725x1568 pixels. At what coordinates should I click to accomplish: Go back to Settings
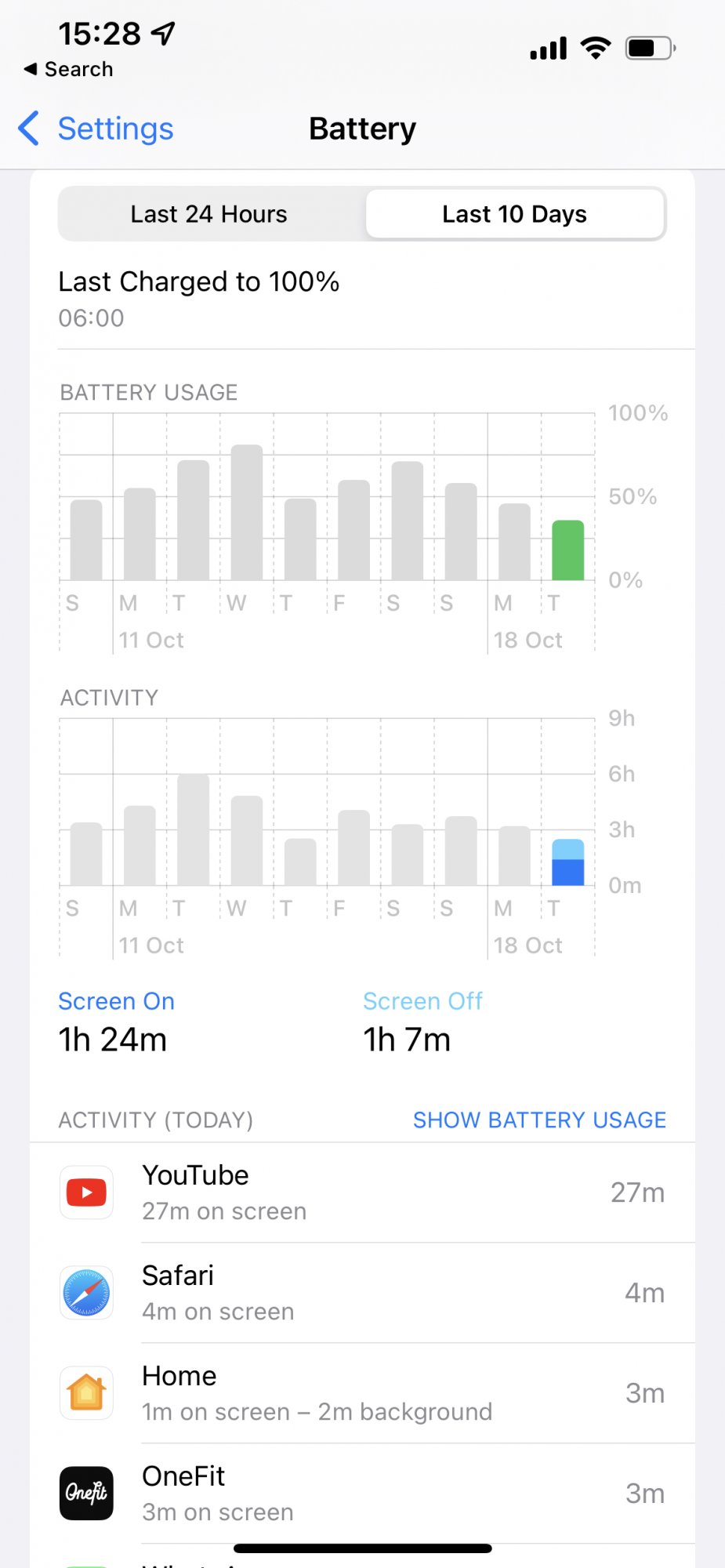click(x=96, y=129)
